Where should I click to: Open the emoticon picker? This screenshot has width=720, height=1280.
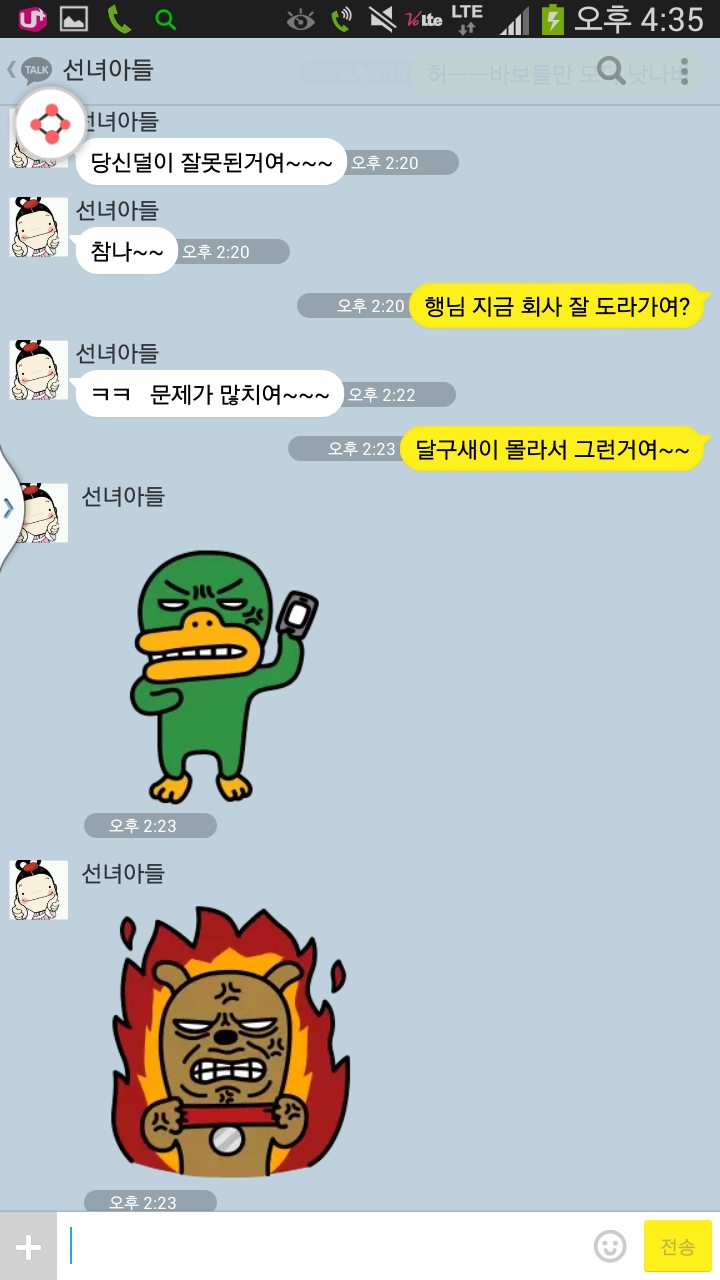point(610,1246)
